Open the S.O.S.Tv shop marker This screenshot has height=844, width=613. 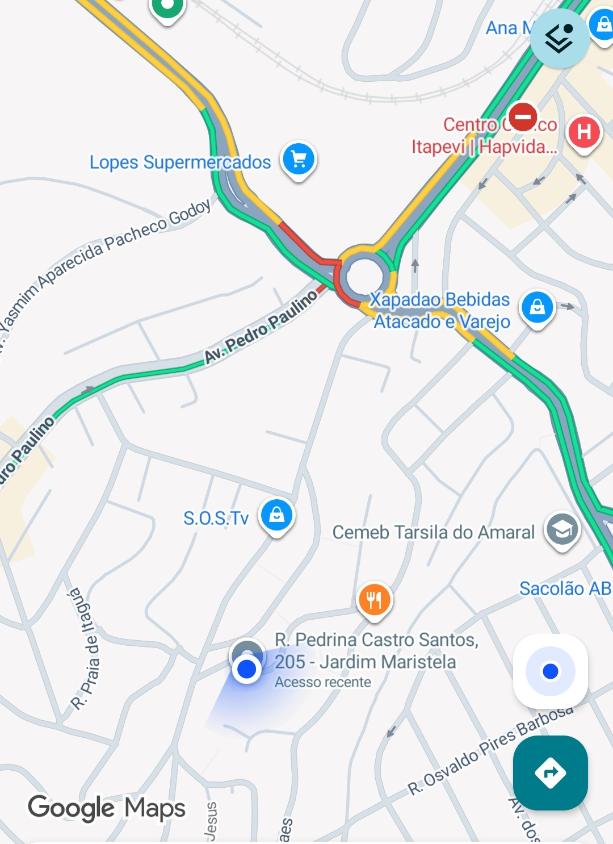point(275,516)
